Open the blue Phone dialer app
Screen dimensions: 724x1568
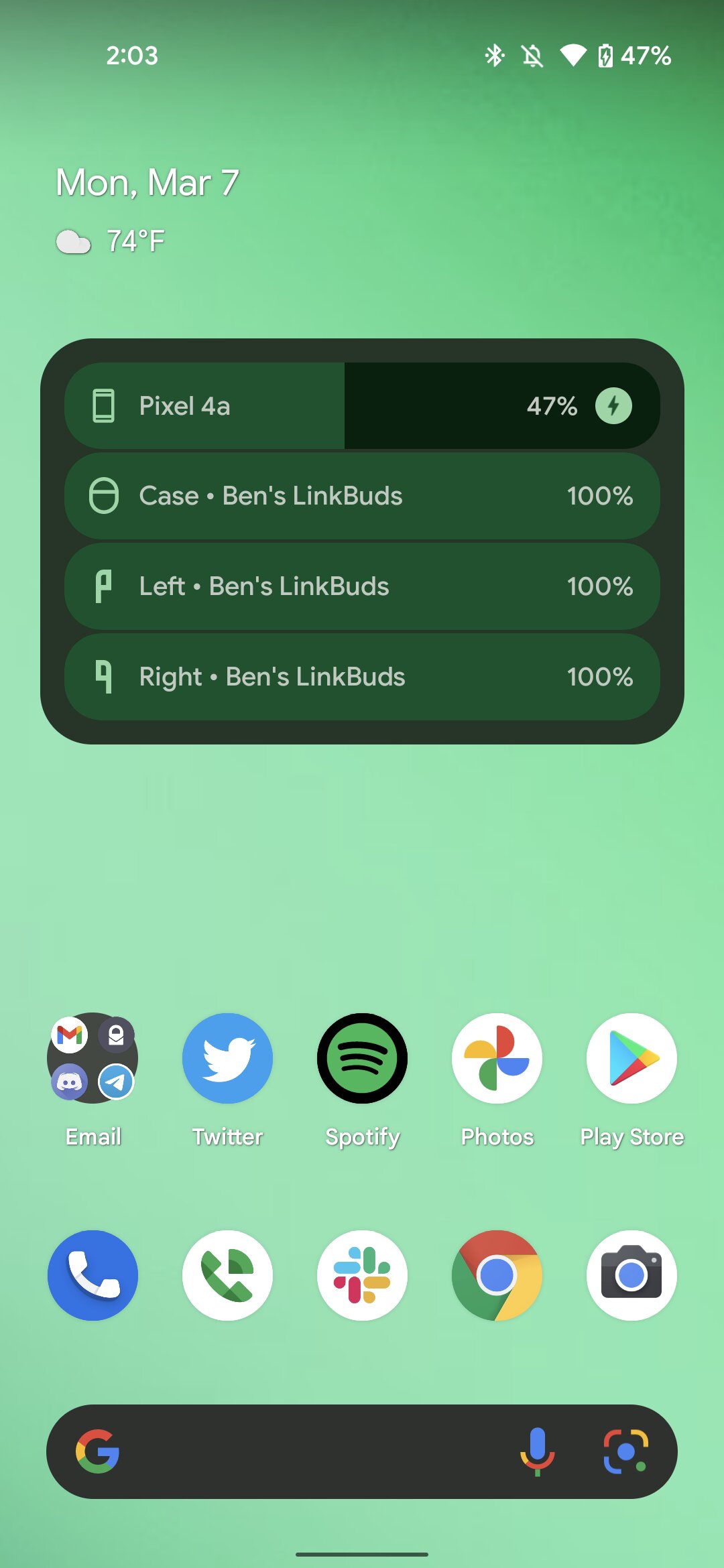pyautogui.click(x=93, y=1275)
